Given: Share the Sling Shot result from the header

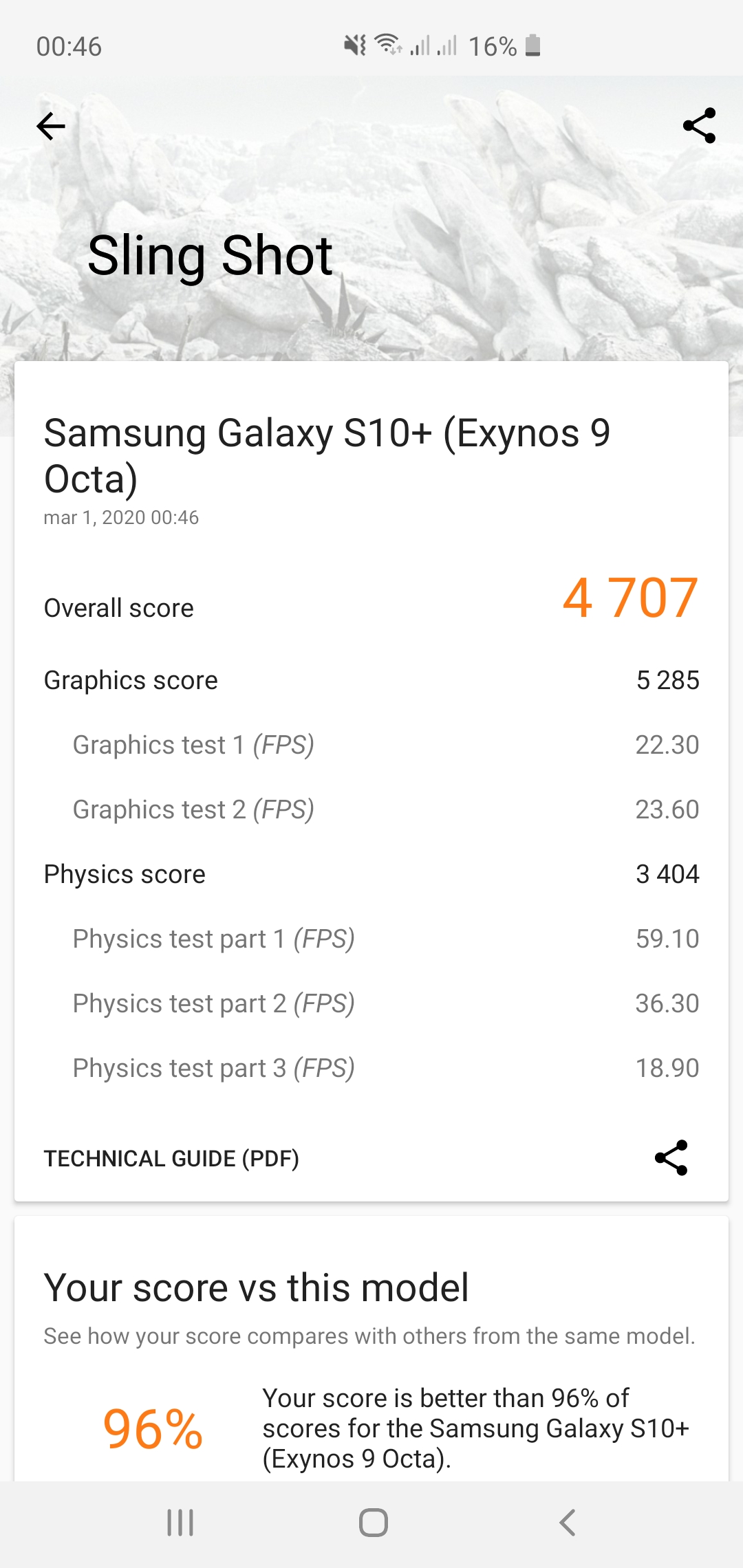Looking at the screenshot, I should (x=699, y=126).
